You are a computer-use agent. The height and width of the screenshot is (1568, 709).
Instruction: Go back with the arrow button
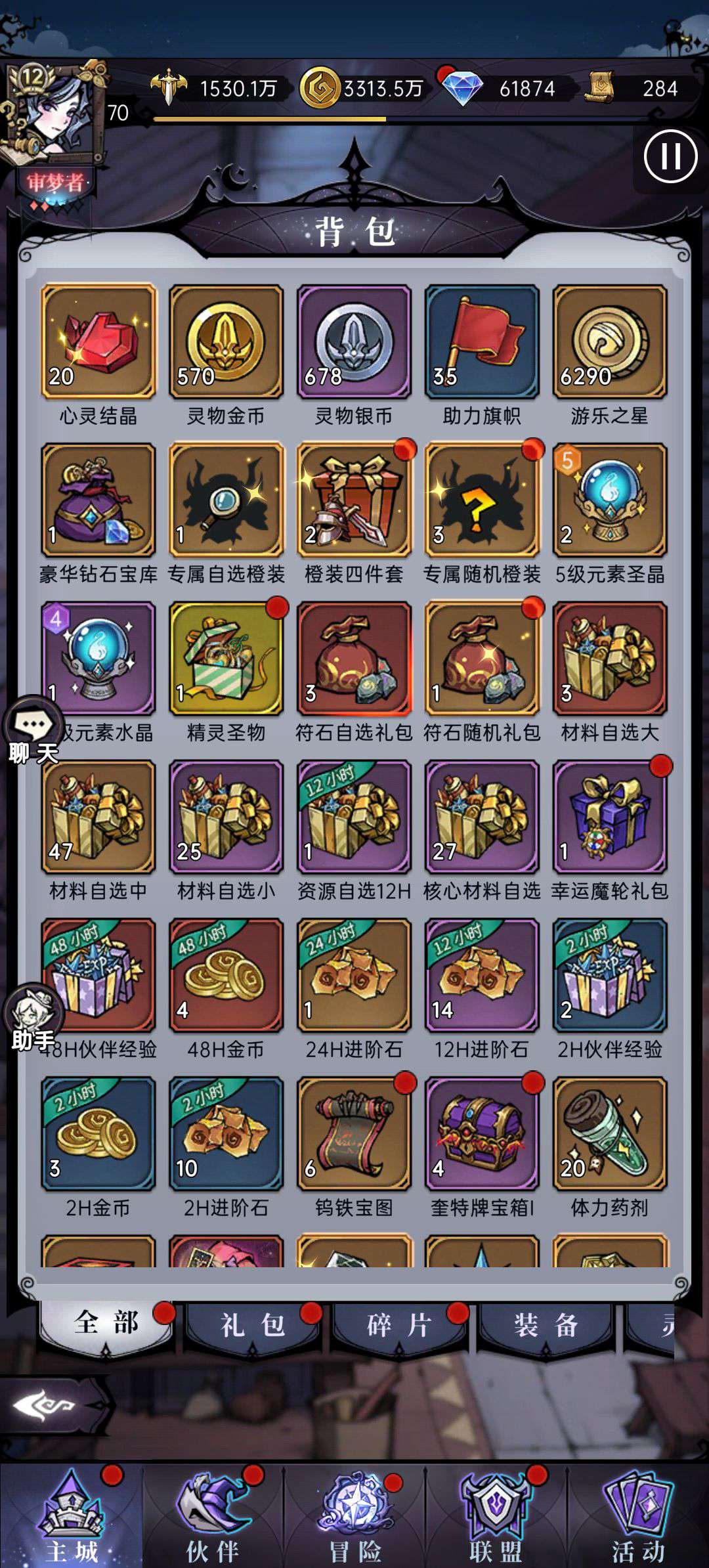tap(46, 1406)
